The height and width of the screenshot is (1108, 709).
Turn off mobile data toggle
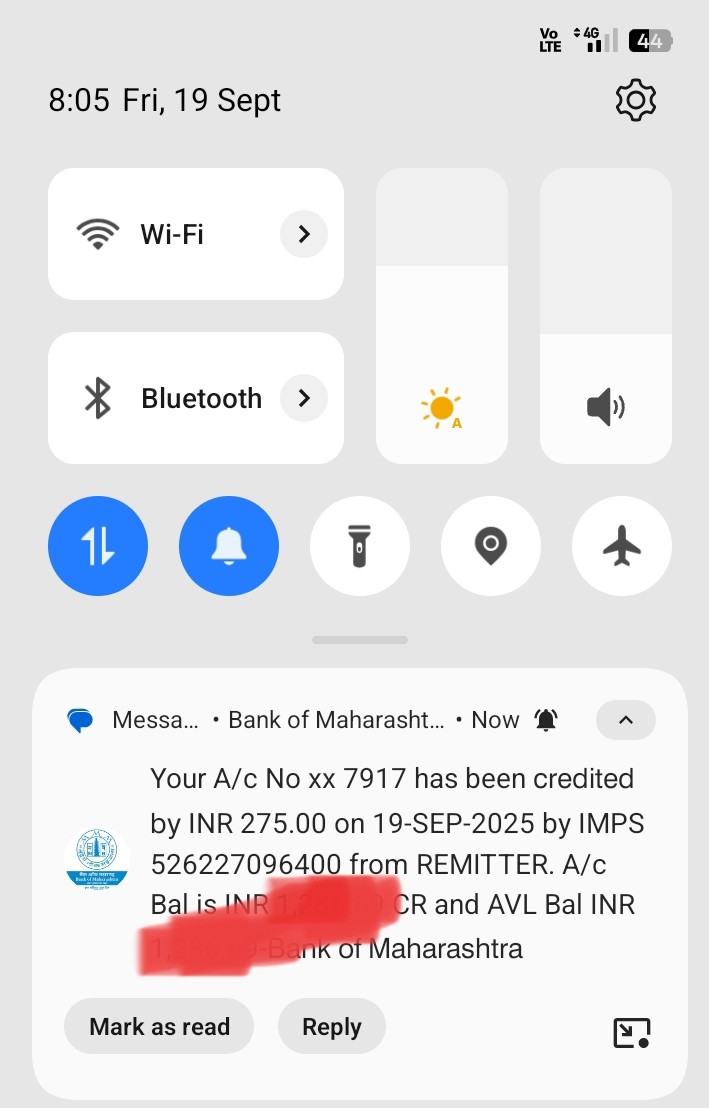click(98, 546)
